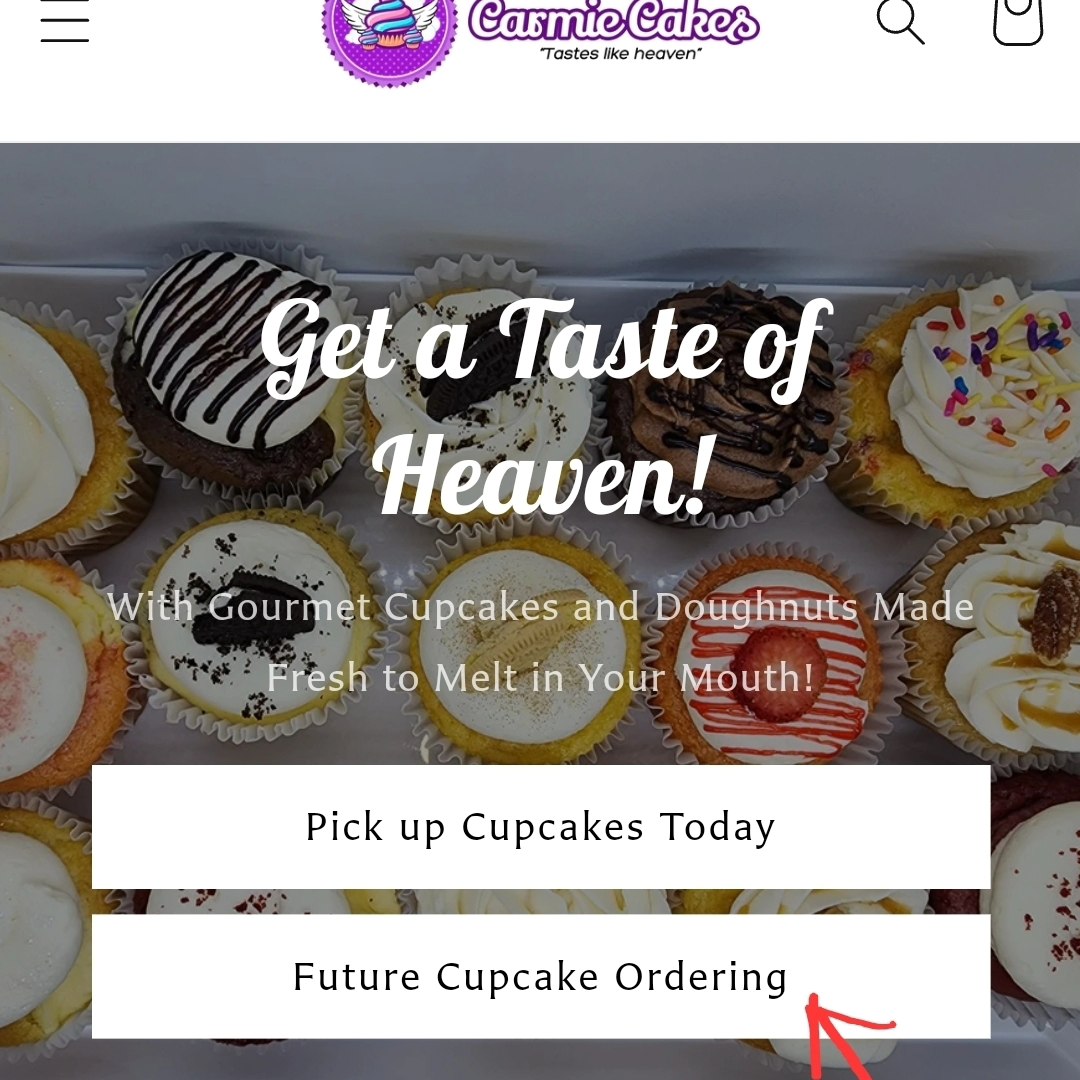Open the hamburger navigation menu
The image size is (1080, 1080).
pyautogui.click(x=65, y=22)
